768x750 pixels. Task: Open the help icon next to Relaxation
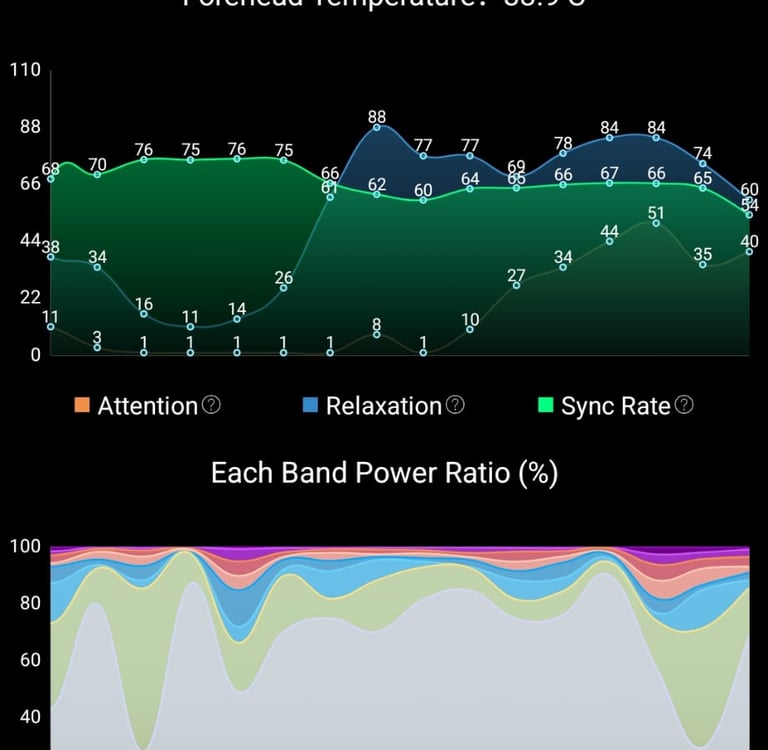[x=455, y=405]
